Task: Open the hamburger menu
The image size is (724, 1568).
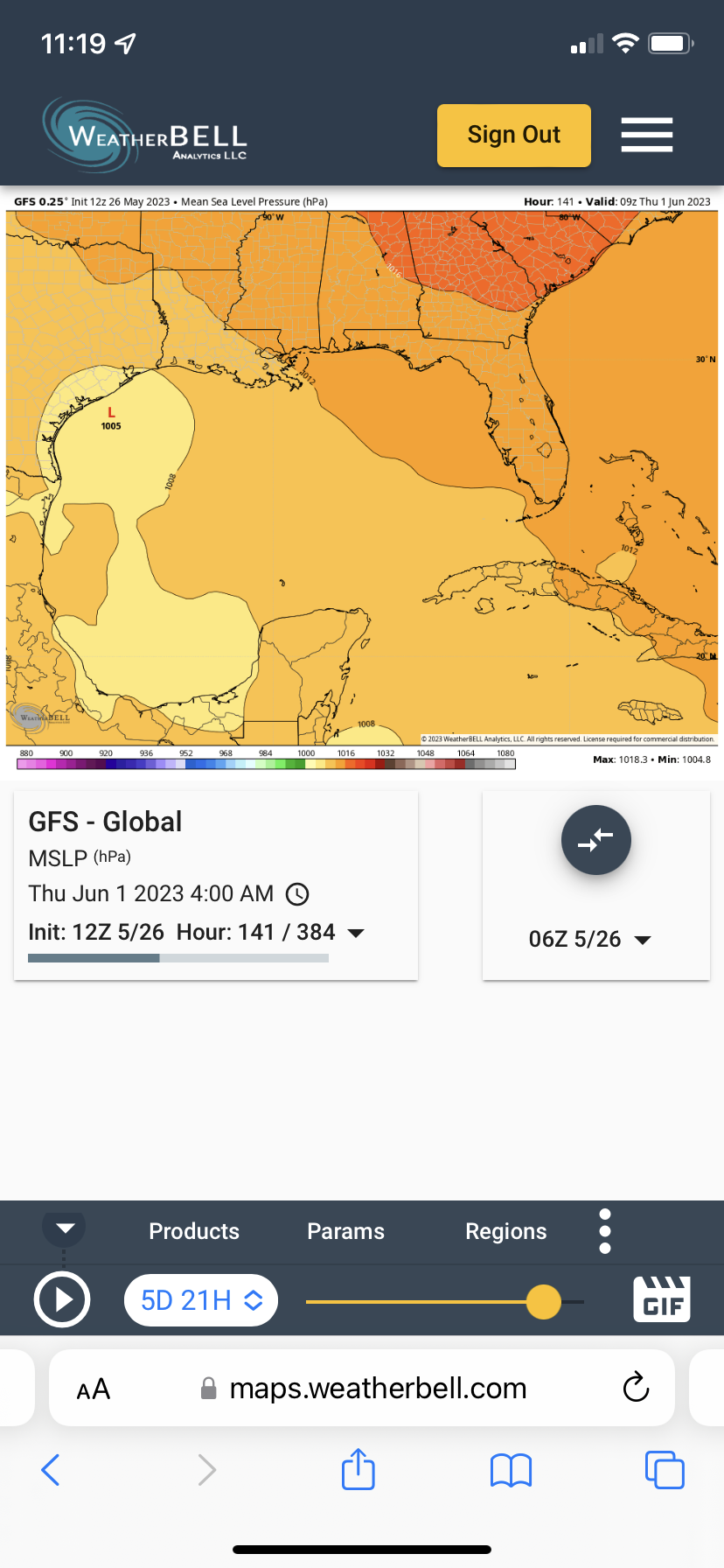Action: (647, 135)
